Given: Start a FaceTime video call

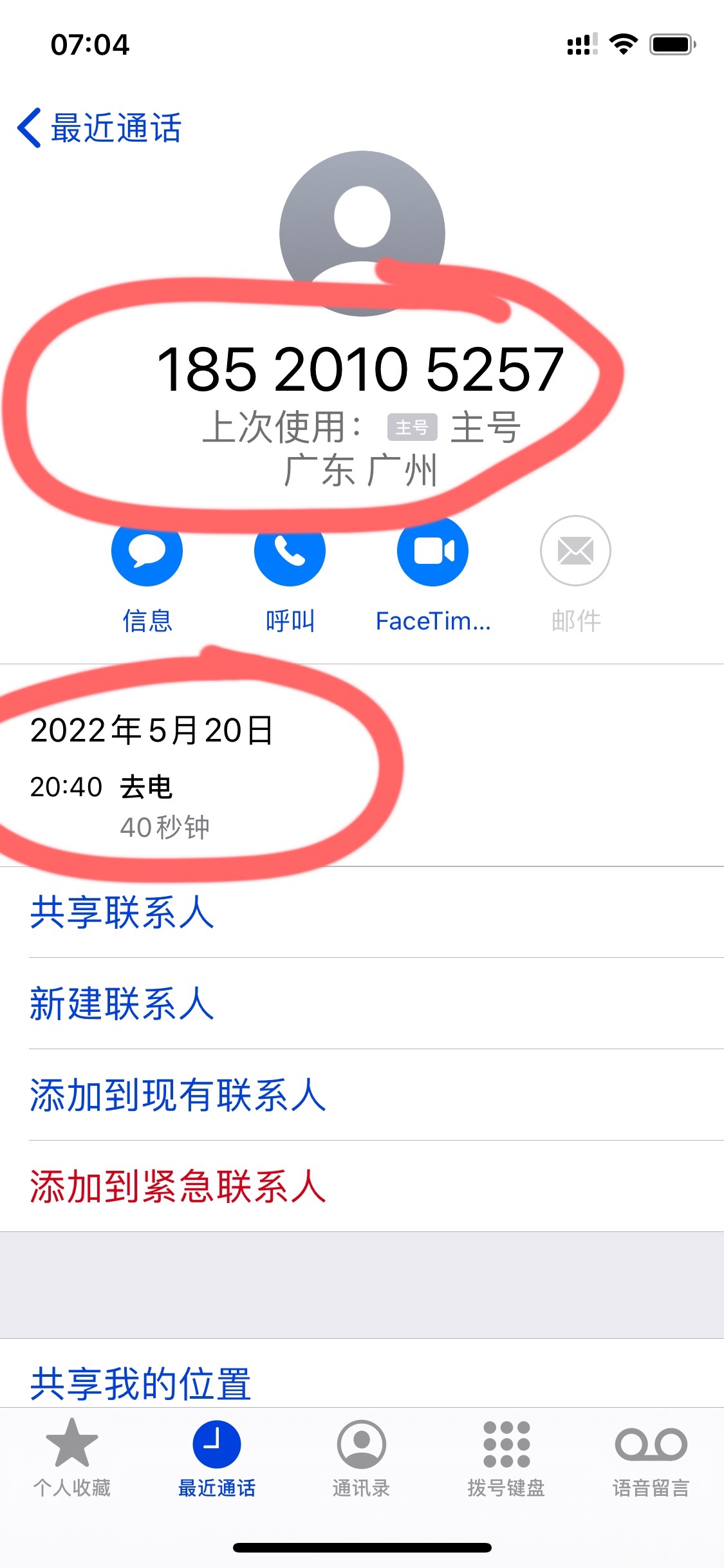Looking at the screenshot, I should [432, 552].
